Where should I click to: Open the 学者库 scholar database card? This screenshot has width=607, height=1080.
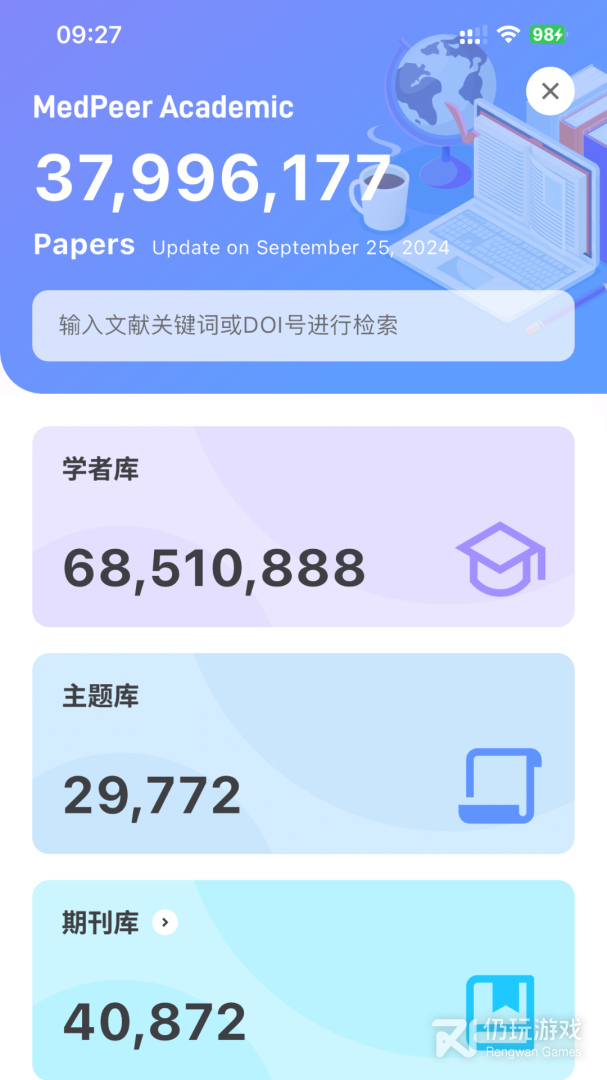pos(303,527)
